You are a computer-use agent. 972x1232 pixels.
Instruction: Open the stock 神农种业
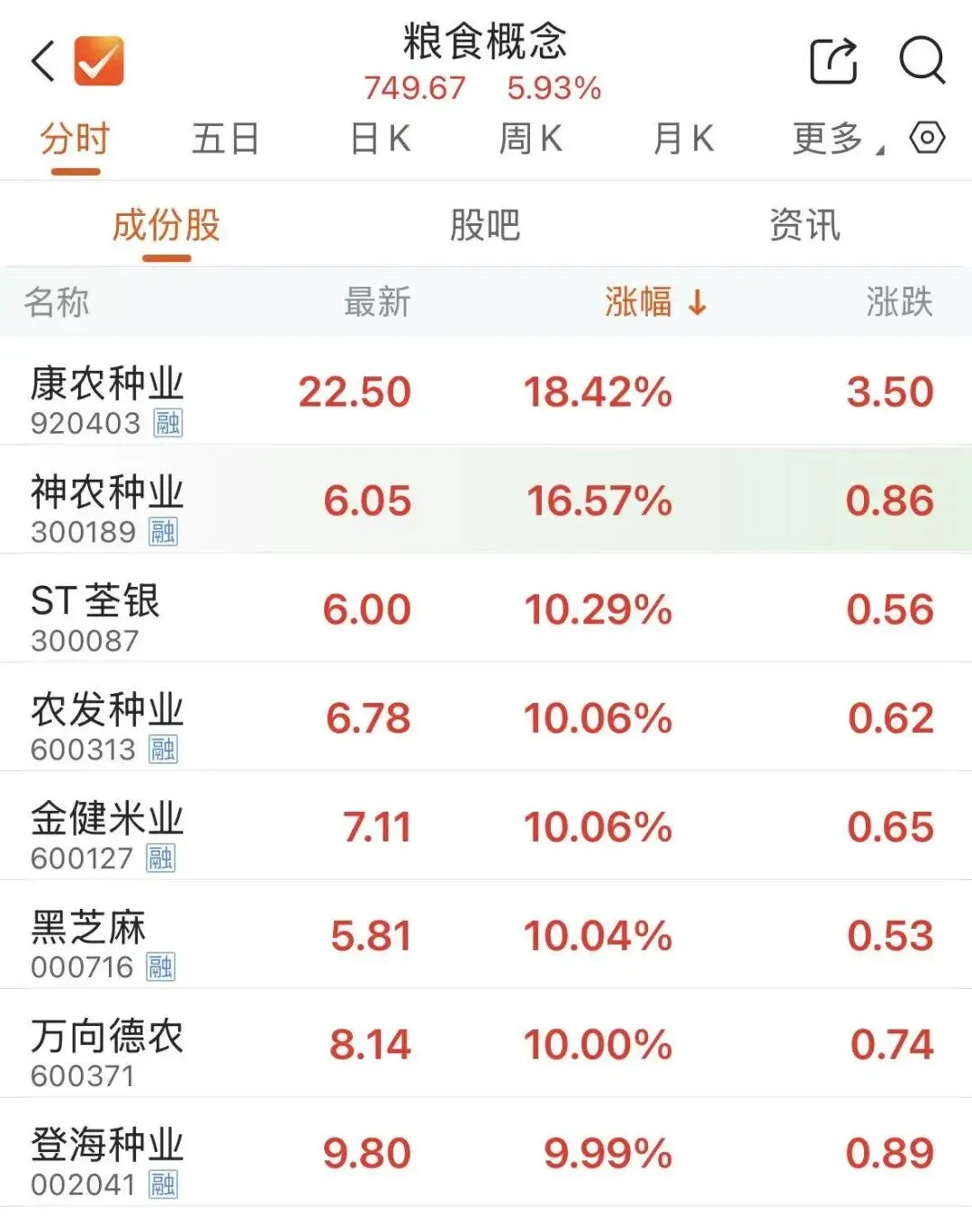(486, 501)
